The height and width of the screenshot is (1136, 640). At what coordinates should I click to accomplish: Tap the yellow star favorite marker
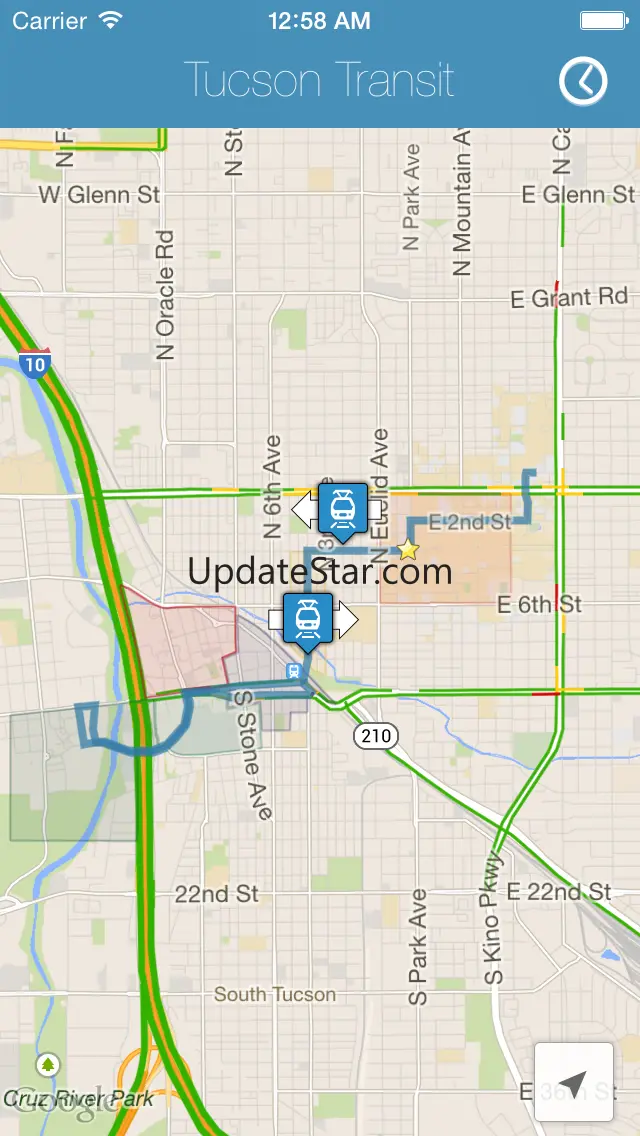408,550
